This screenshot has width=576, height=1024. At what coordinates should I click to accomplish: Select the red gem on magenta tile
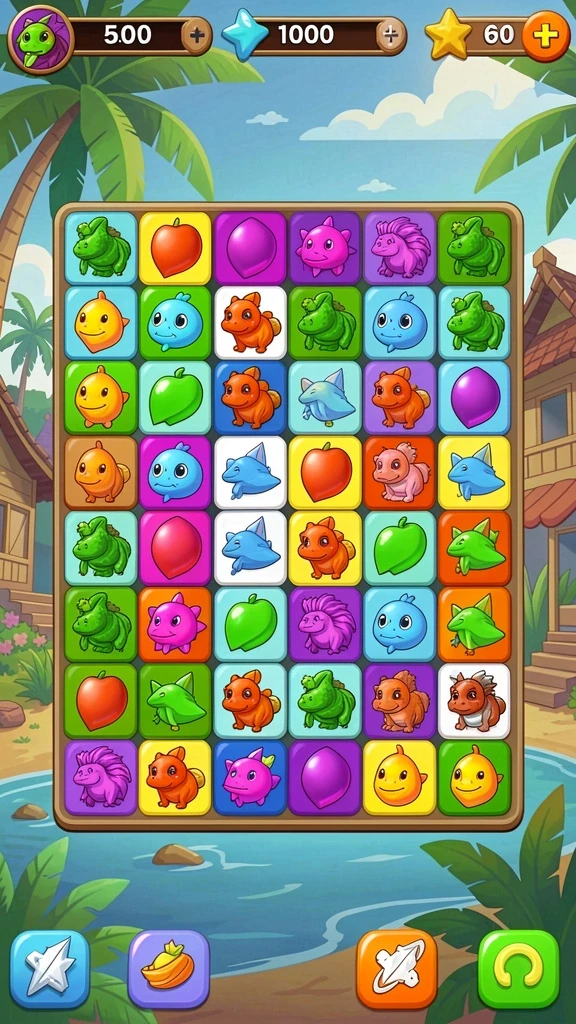click(x=175, y=548)
